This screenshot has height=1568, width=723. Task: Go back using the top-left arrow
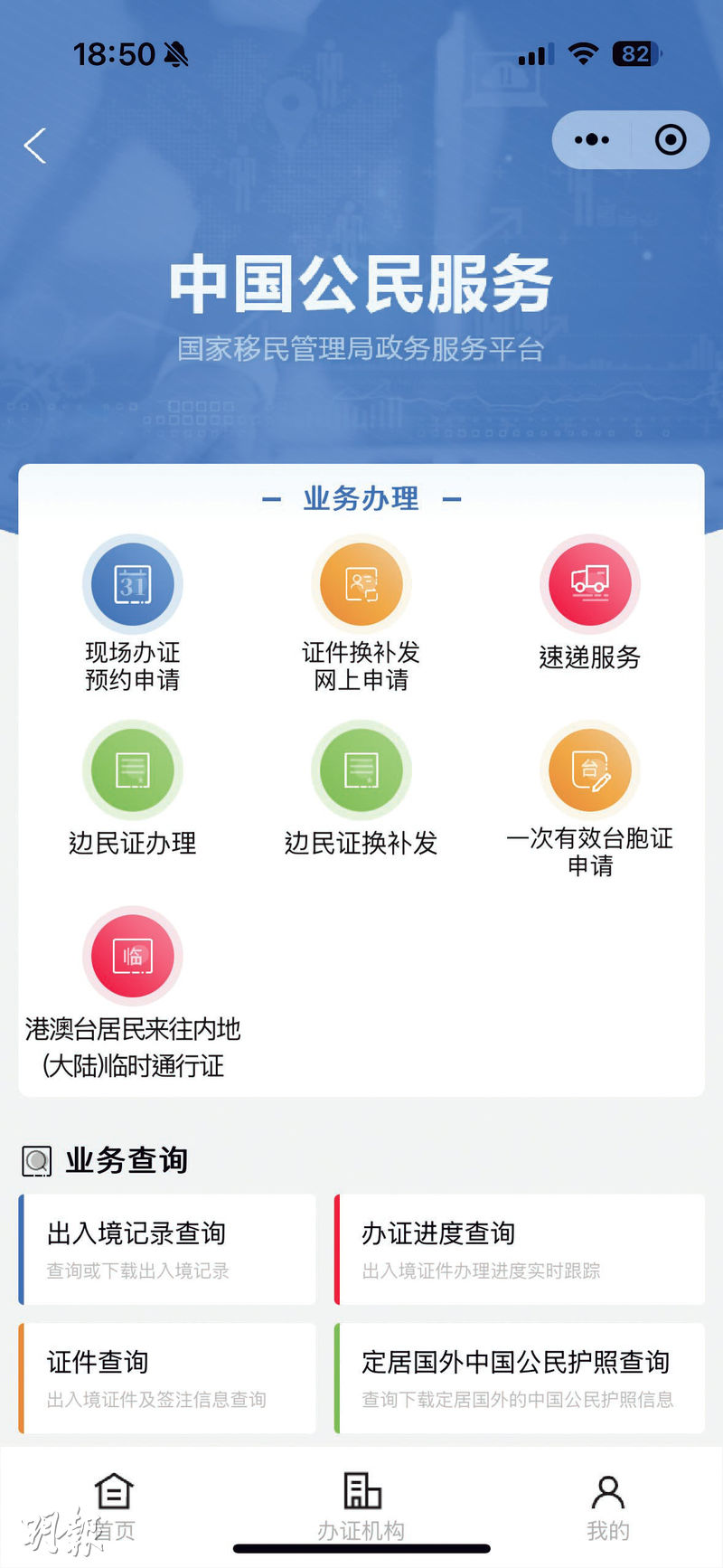pos(35,146)
